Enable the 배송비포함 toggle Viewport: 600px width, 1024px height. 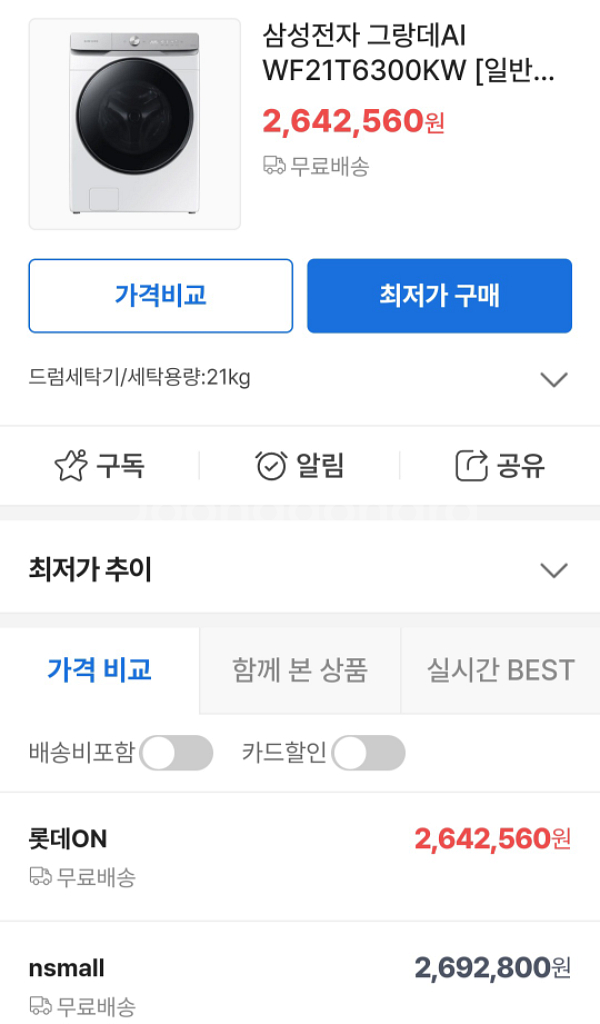[x=176, y=753]
